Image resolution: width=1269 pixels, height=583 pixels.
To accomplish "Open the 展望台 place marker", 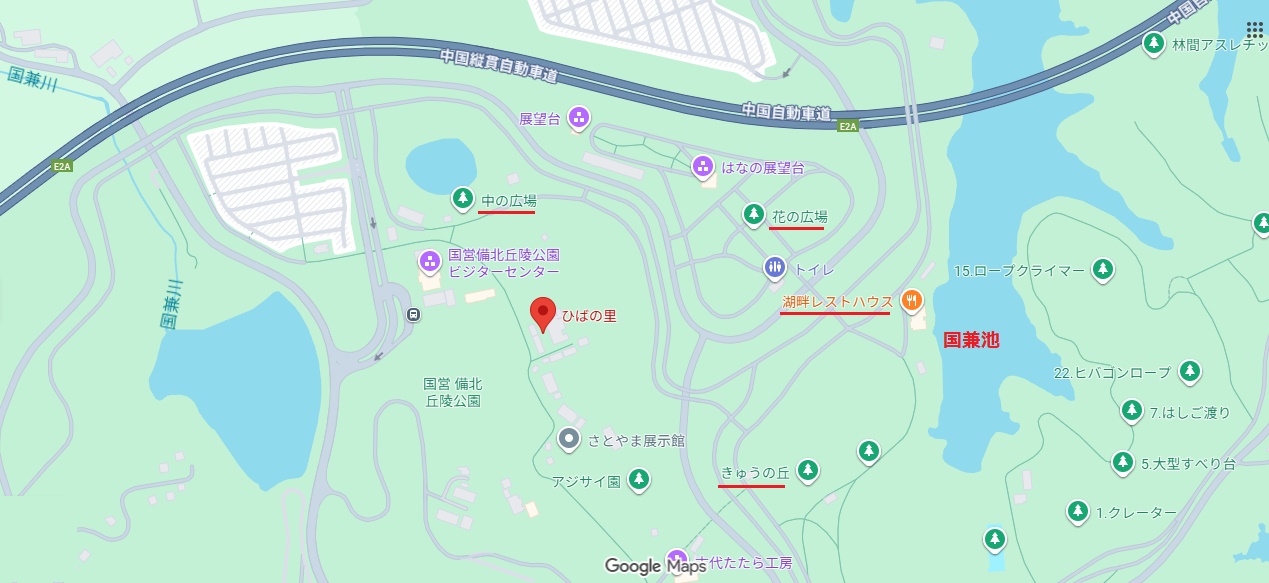I will (578, 119).
